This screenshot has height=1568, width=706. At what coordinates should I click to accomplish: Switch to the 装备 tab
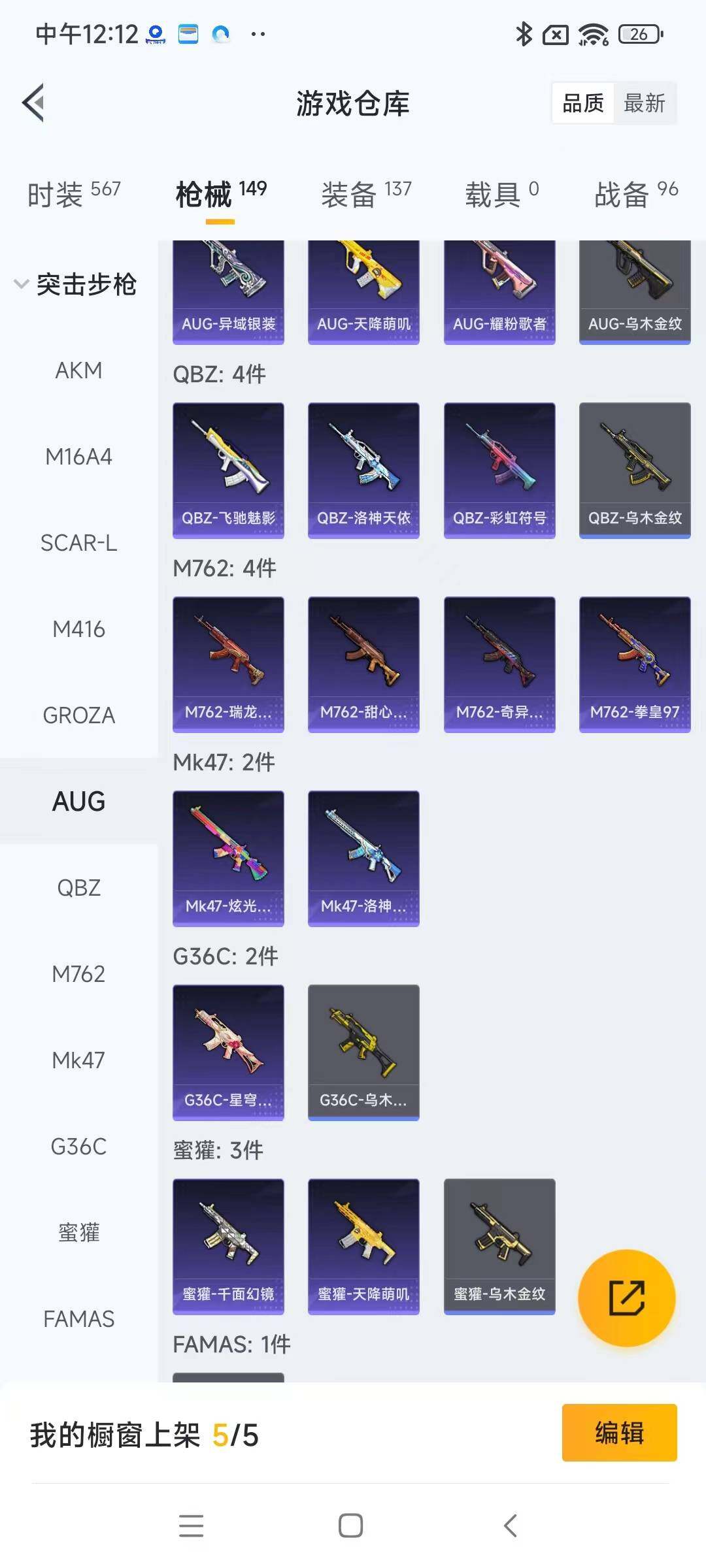pos(366,194)
